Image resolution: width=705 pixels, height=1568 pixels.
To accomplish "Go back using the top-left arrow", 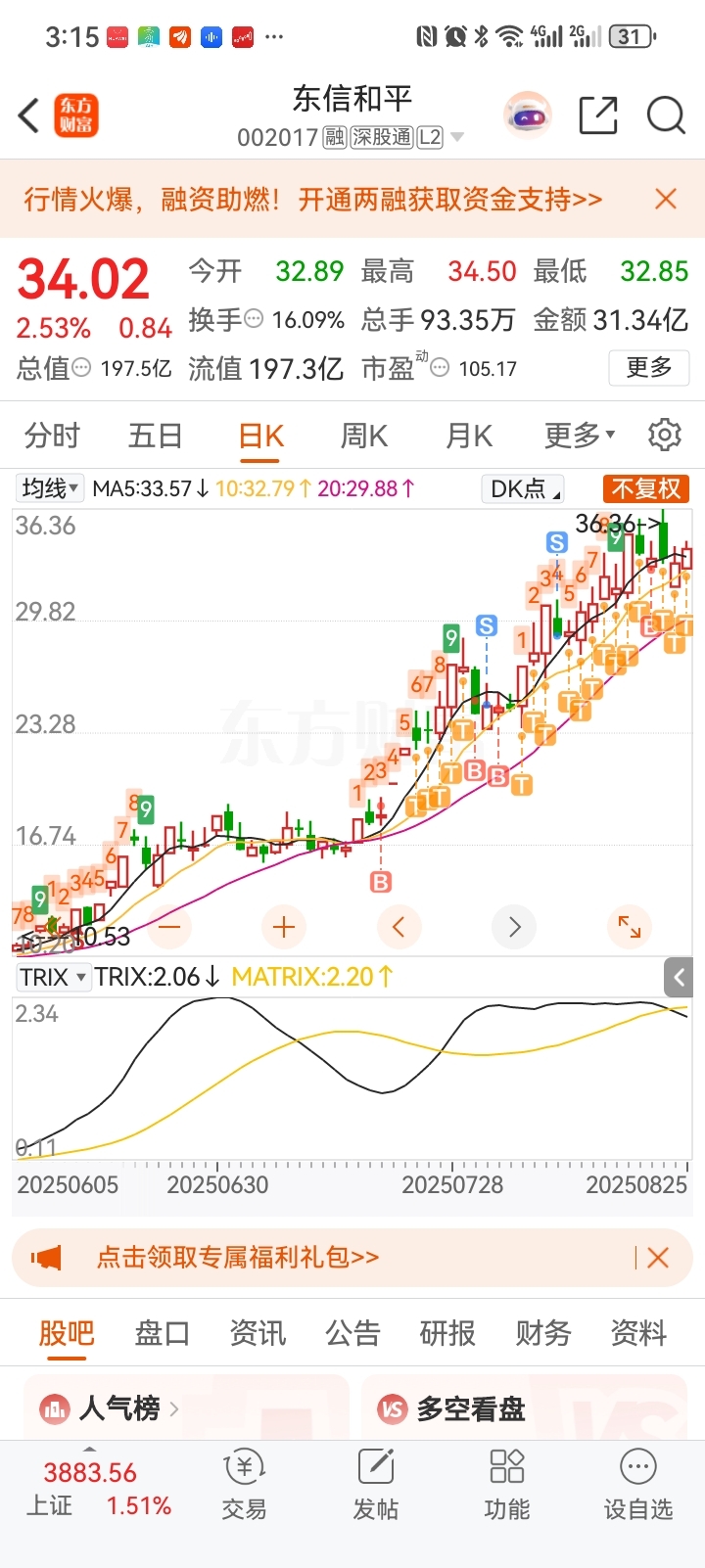I will click(29, 115).
